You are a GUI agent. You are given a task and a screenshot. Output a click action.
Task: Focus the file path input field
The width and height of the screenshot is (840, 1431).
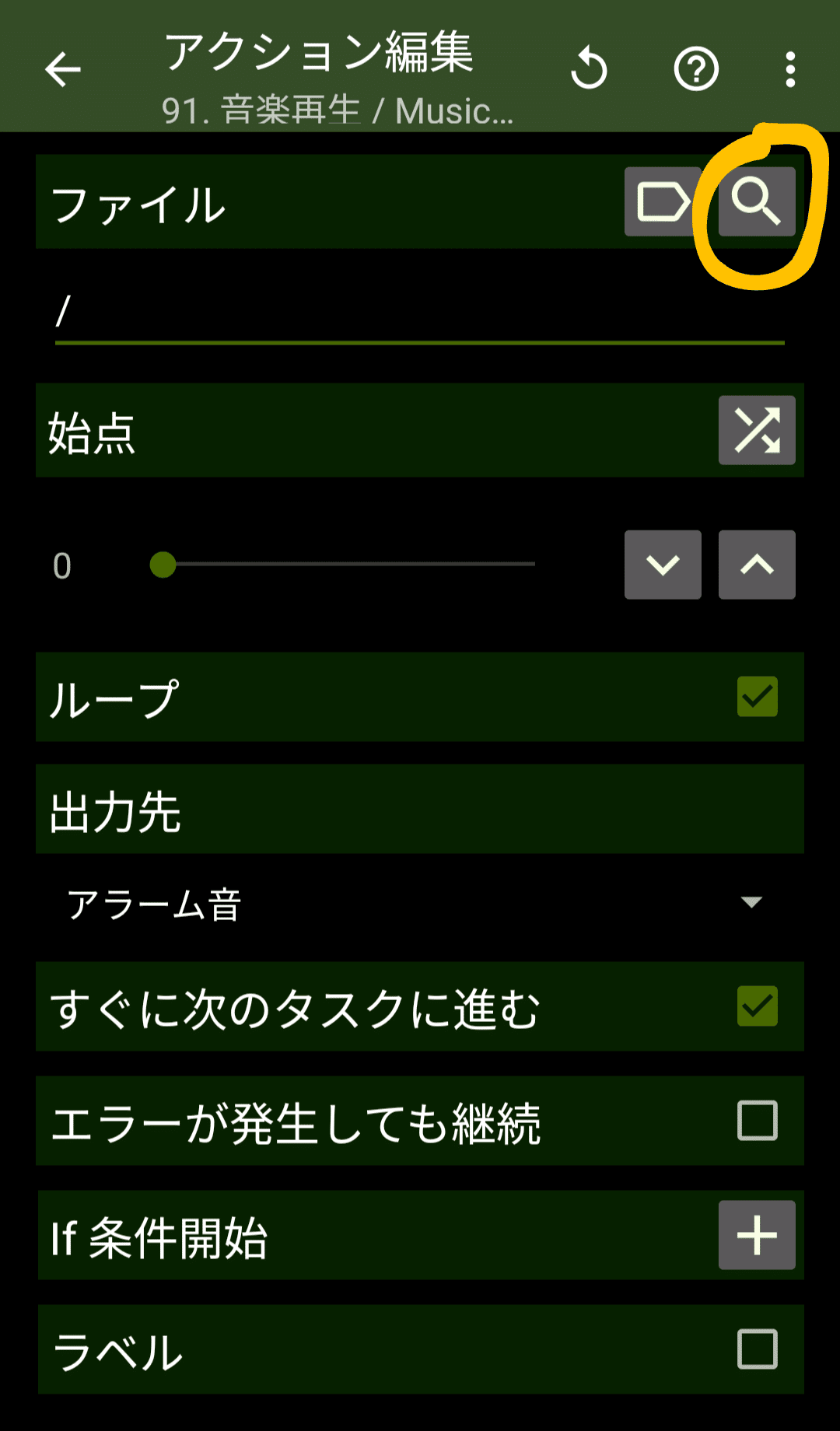pyautogui.click(x=420, y=313)
